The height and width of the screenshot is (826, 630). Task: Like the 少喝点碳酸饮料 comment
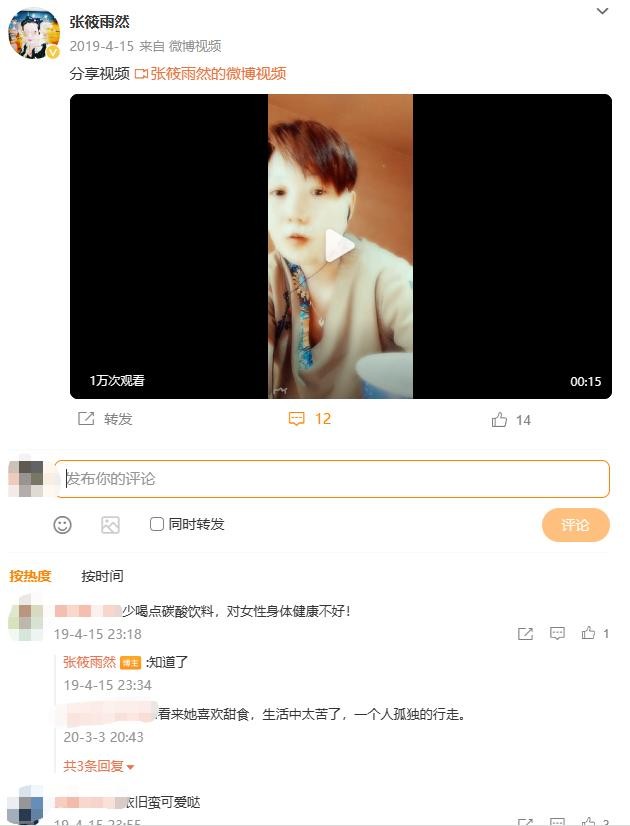(x=589, y=633)
